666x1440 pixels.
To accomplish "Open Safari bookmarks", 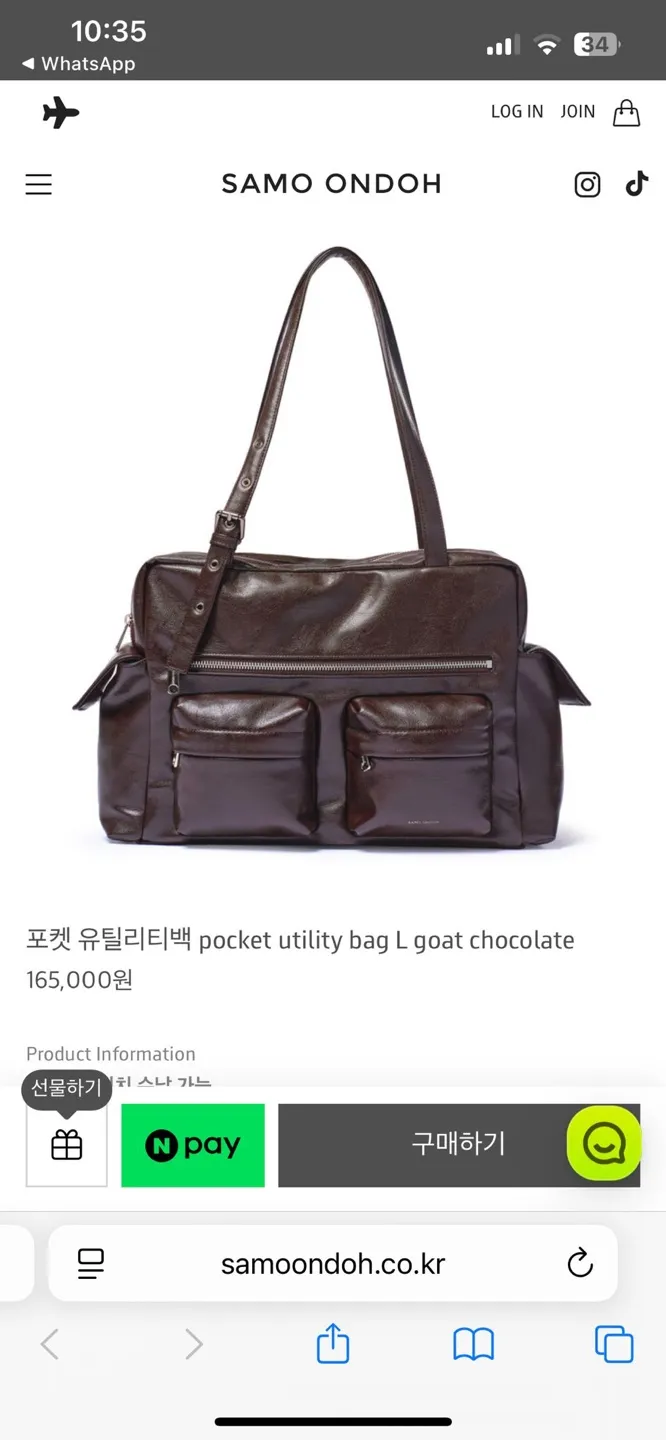I will [x=473, y=1344].
